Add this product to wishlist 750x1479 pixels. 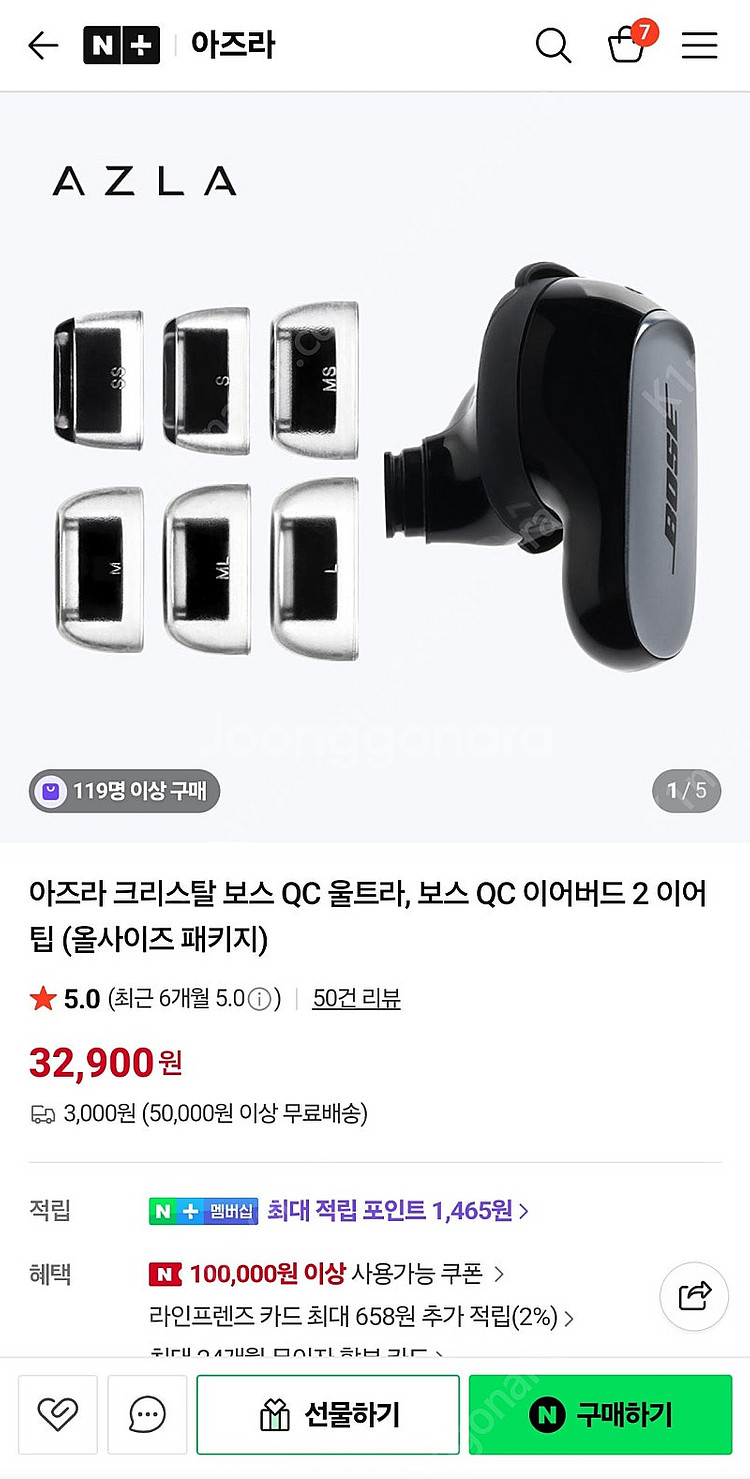click(x=58, y=1414)
